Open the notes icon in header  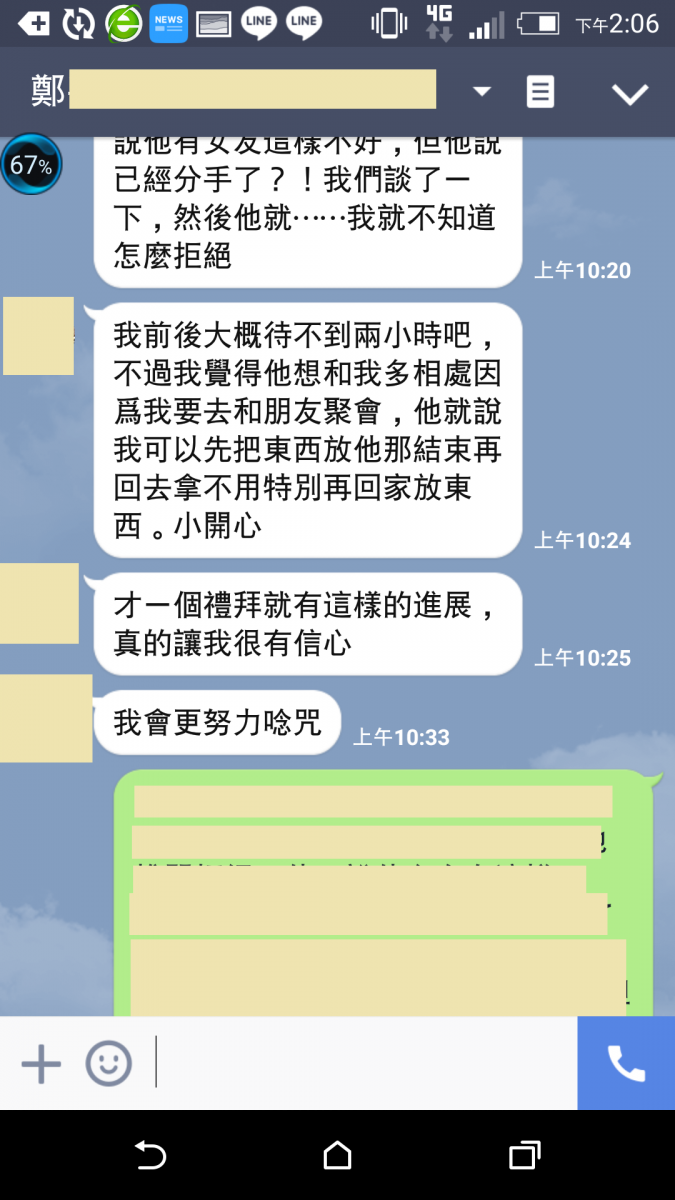(540, 92)
